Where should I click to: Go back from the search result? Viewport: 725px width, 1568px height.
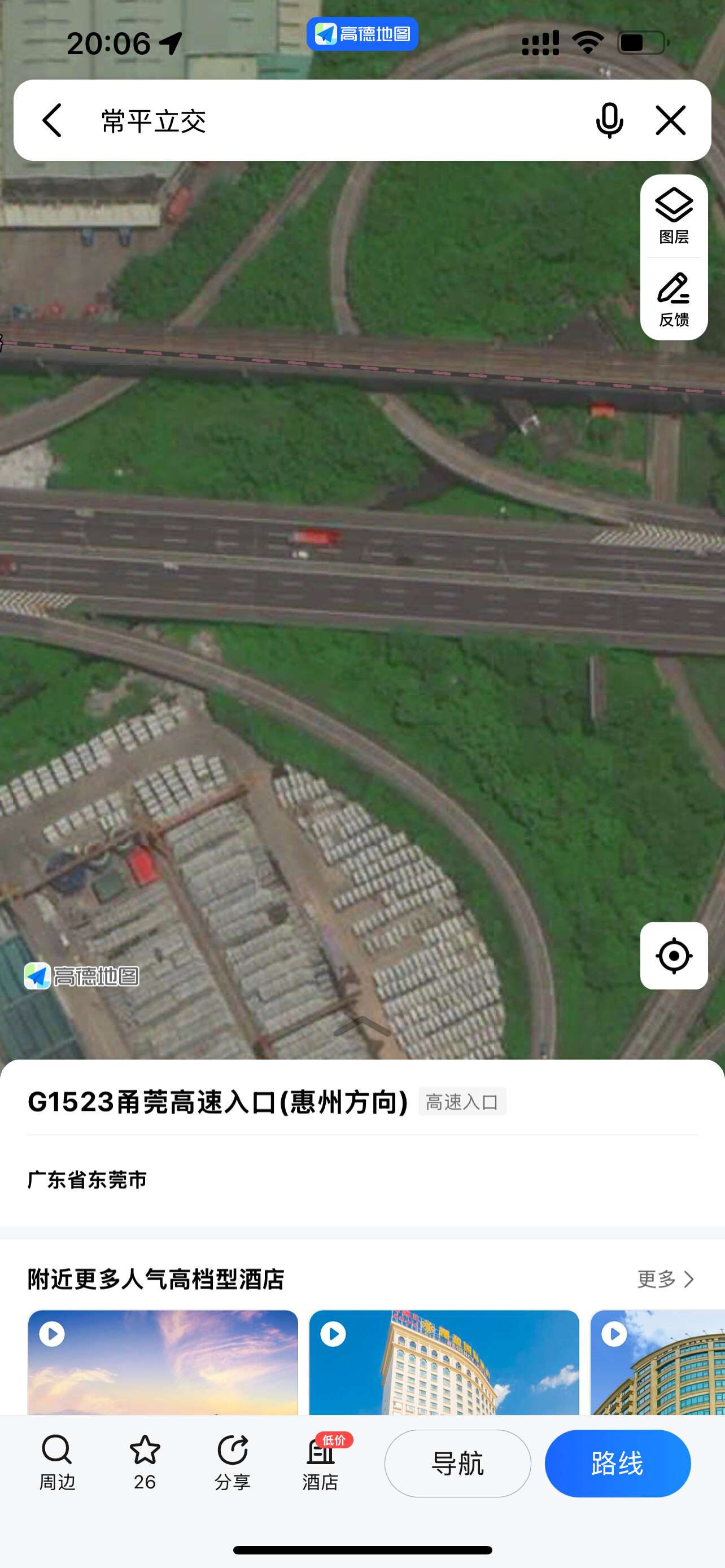click(53, 120)
